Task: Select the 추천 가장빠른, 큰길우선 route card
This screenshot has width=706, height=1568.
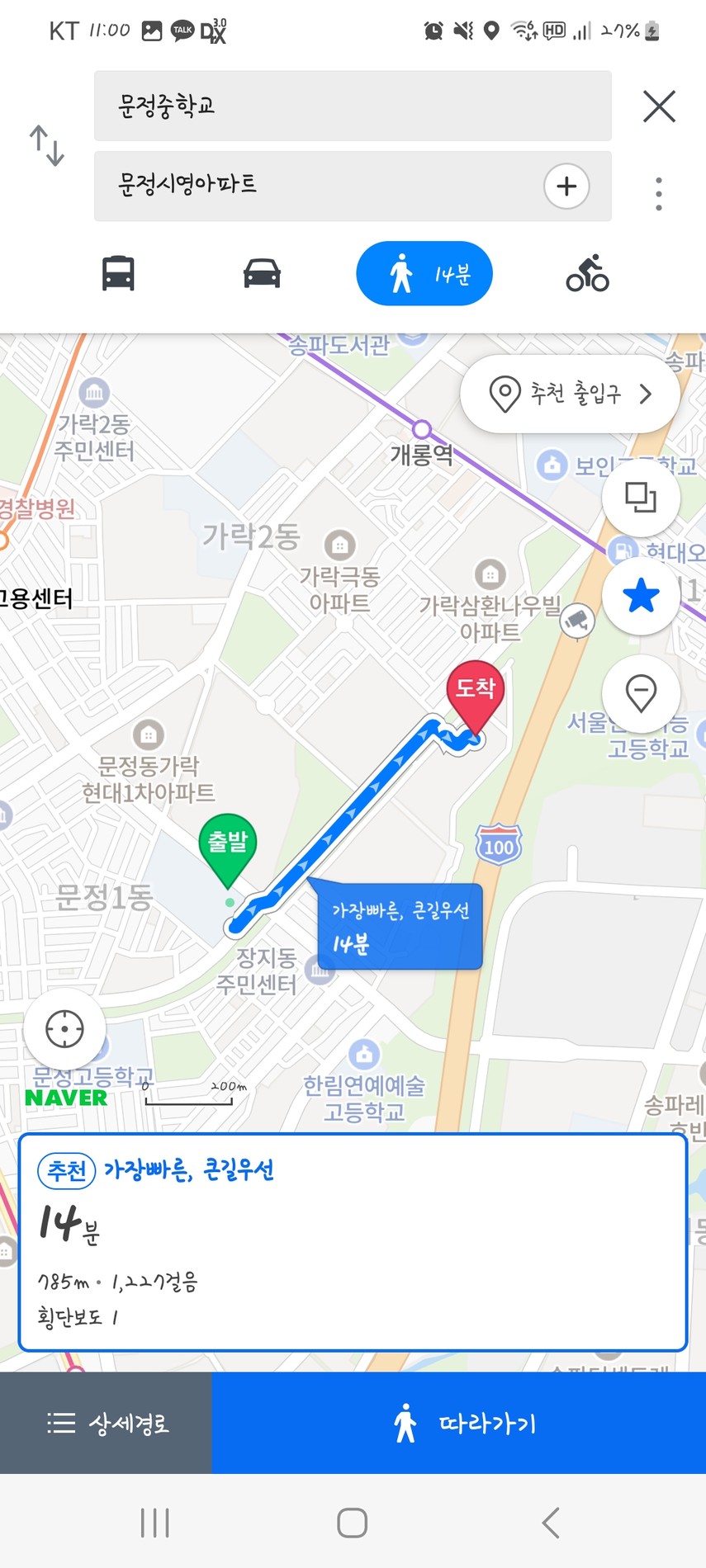Action: (353, 1241)
